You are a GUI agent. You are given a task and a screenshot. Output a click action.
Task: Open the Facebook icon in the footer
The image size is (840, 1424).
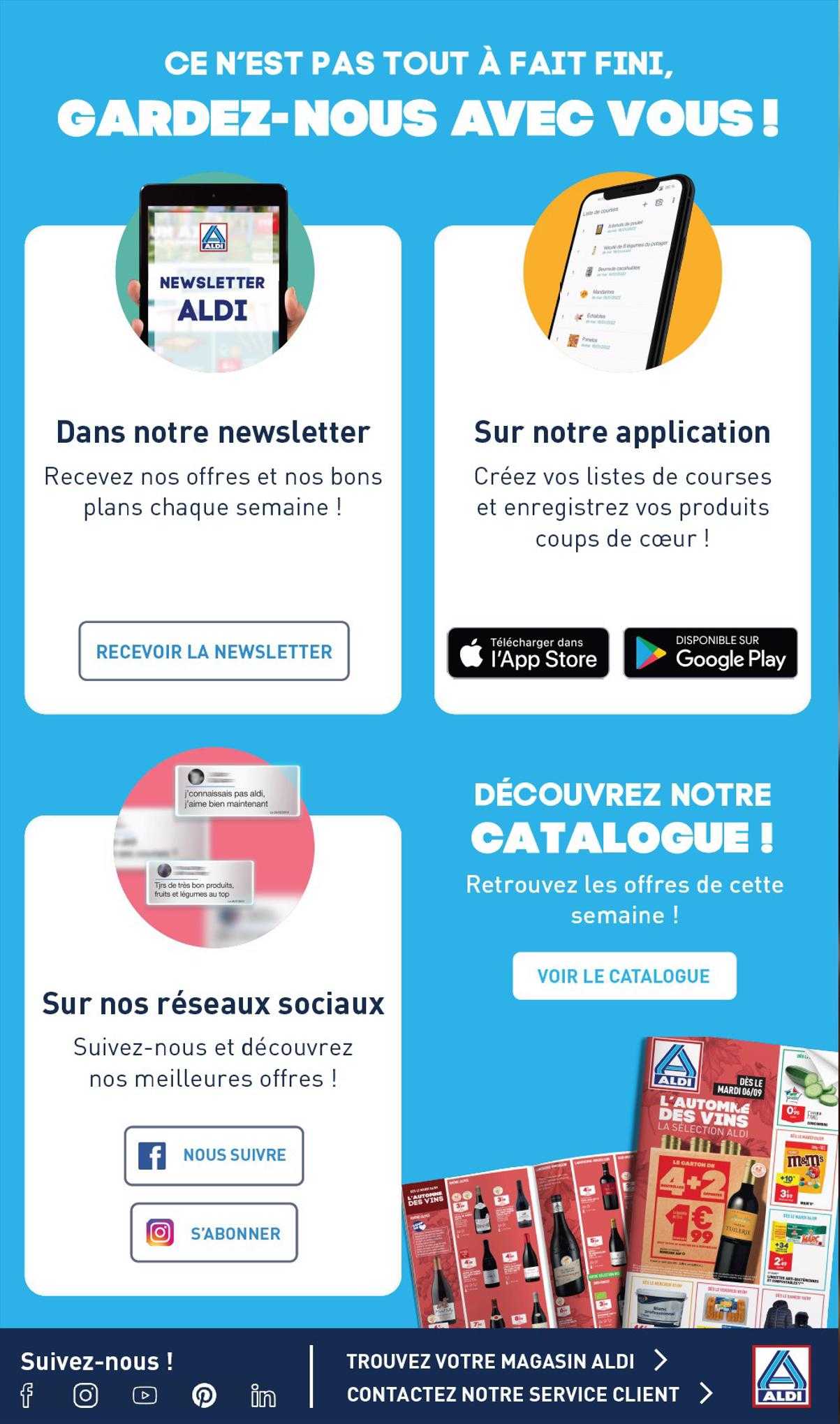pyautogui.click(x=27, y=1395)
